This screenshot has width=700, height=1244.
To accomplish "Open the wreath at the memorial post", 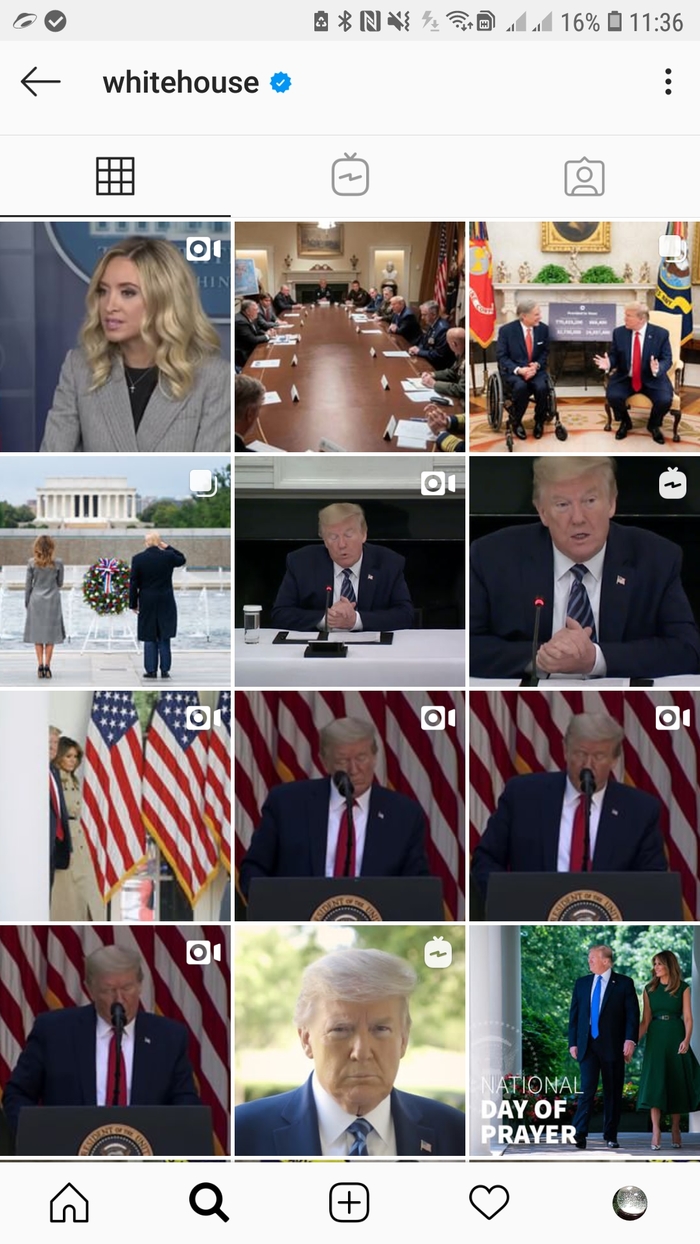I will (x=115, y=571).
